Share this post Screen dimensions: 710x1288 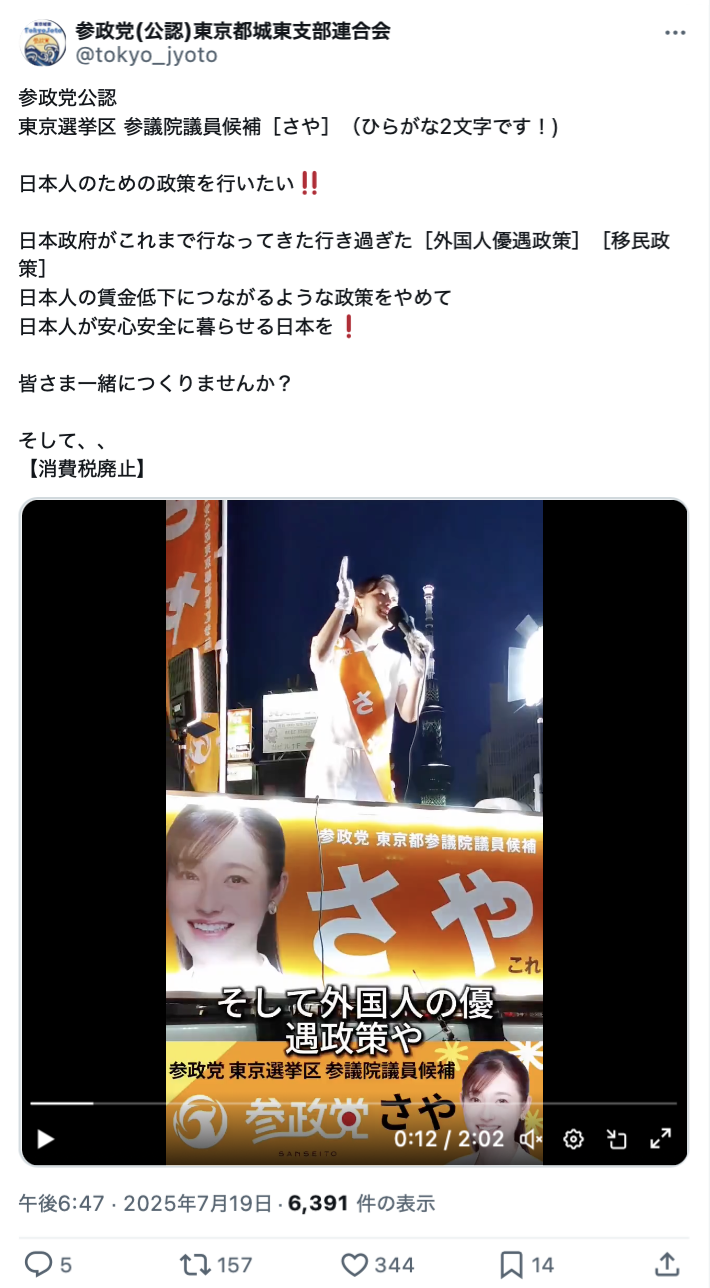pos(668,1265)
